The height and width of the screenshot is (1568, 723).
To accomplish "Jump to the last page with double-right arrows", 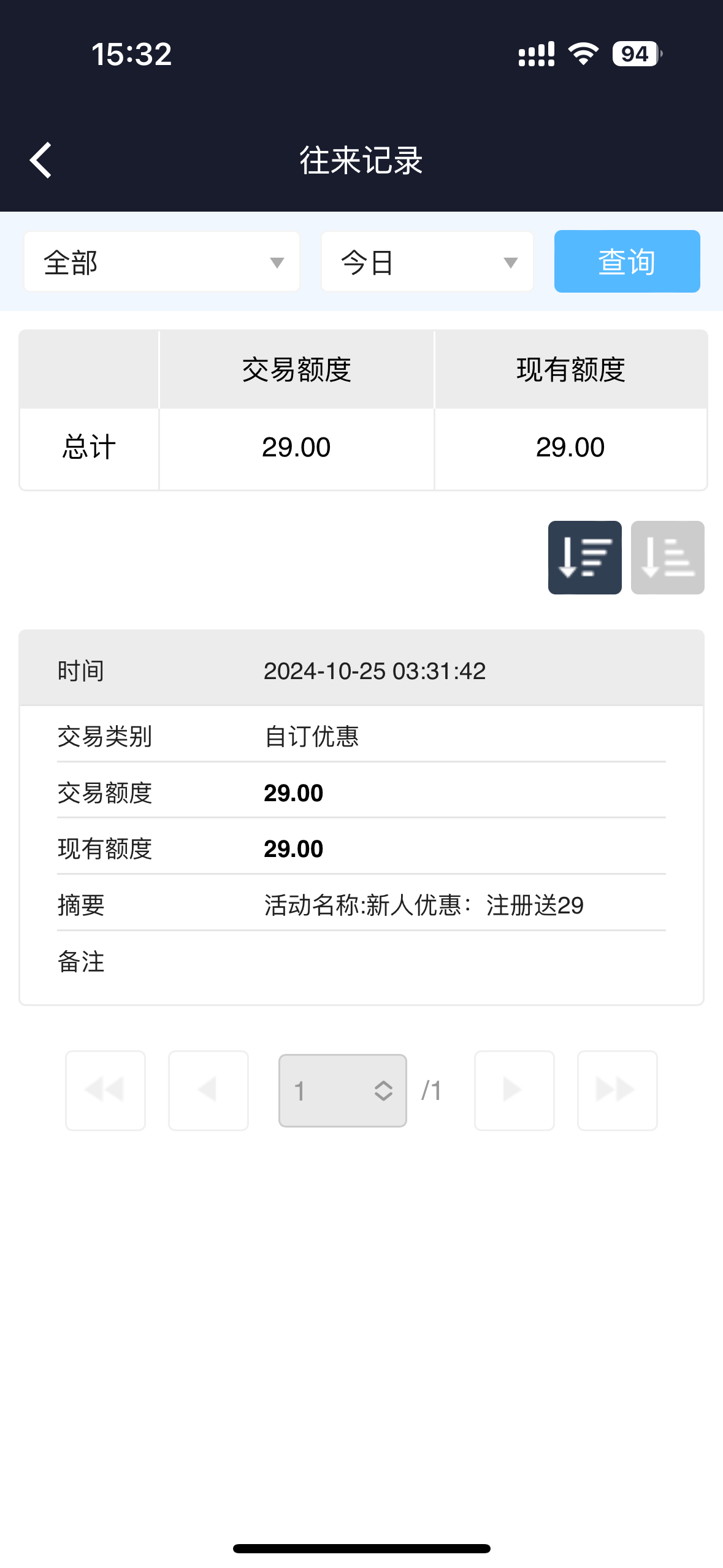I will (616, 1090).
